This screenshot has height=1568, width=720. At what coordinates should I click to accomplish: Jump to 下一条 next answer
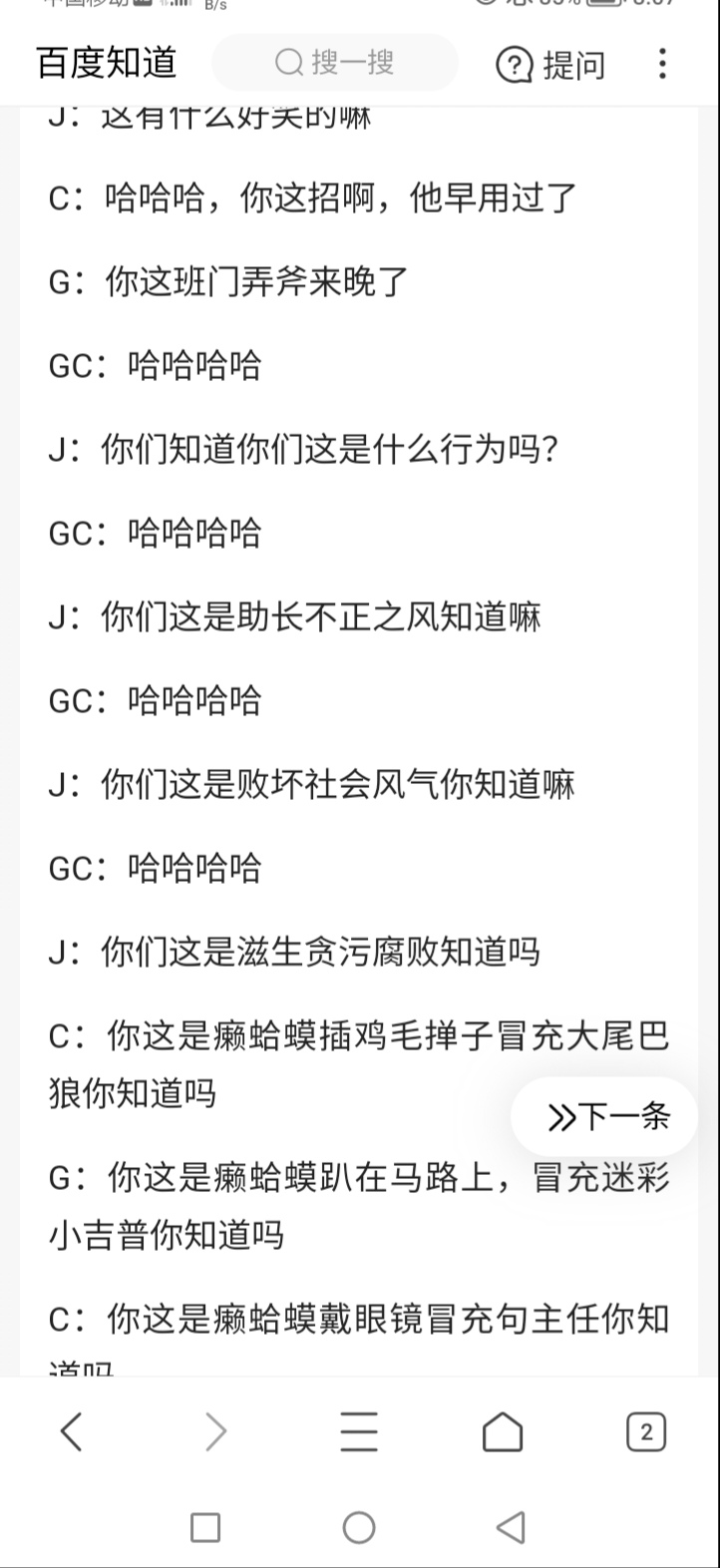tap(605, 1116)
